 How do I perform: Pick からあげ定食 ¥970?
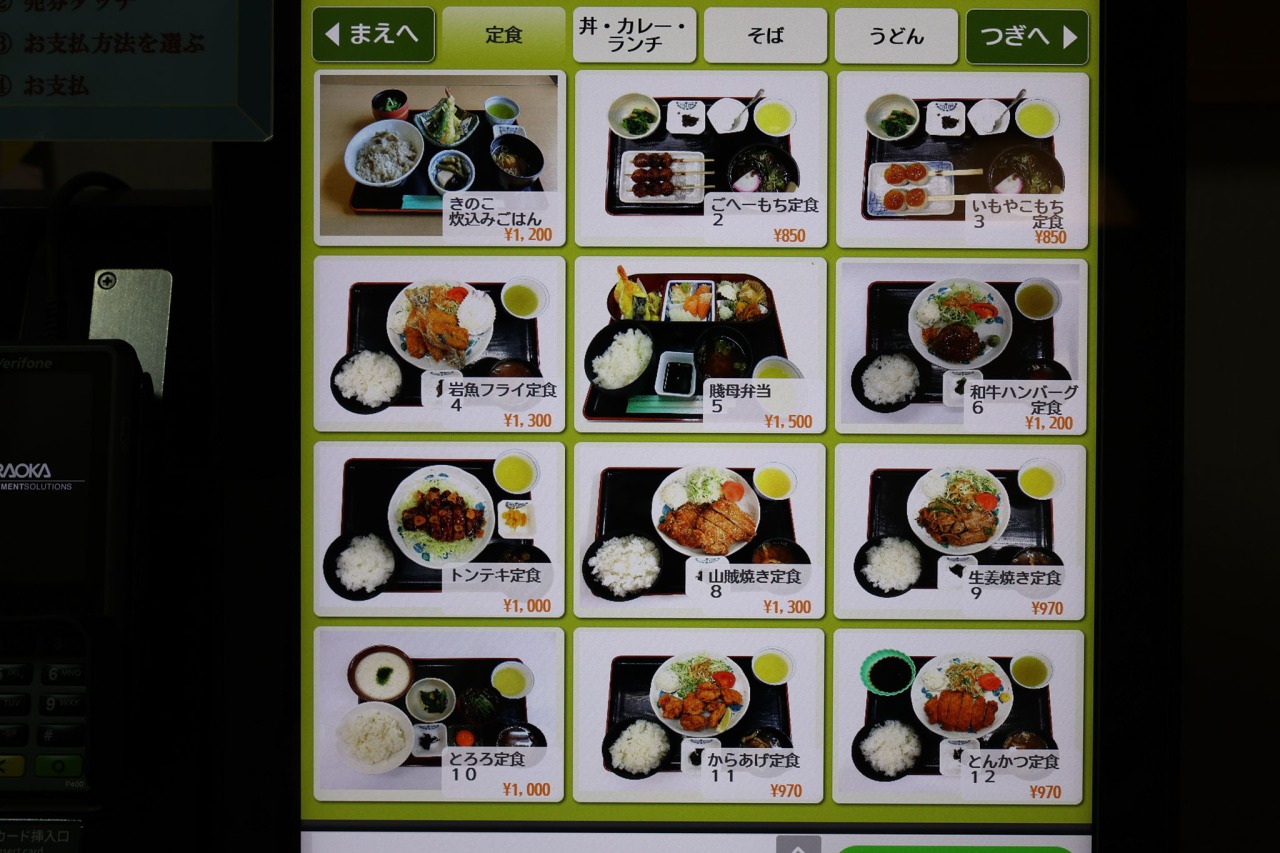699,715
